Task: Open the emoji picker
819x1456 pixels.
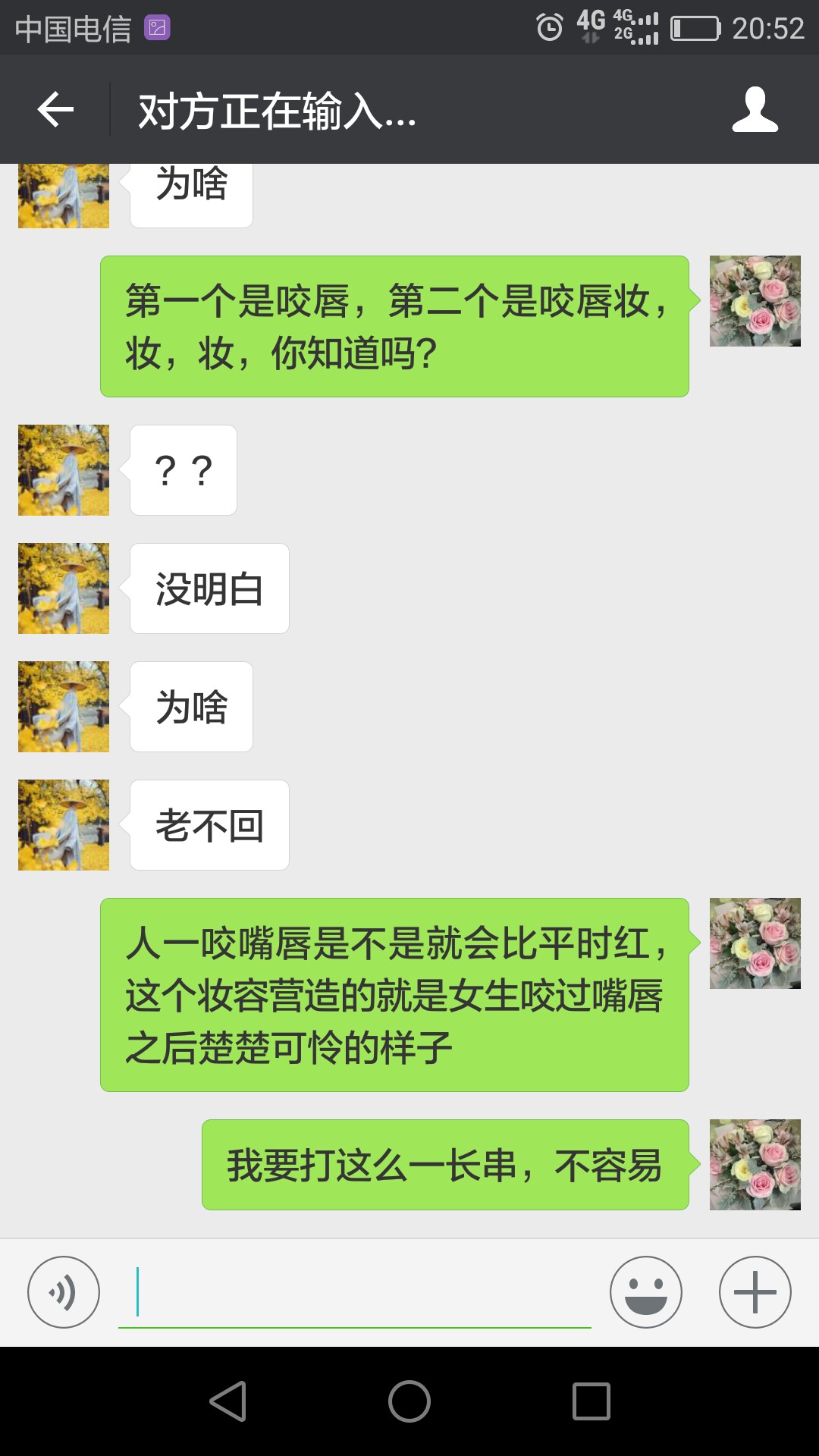Action: coord(646,1292)
